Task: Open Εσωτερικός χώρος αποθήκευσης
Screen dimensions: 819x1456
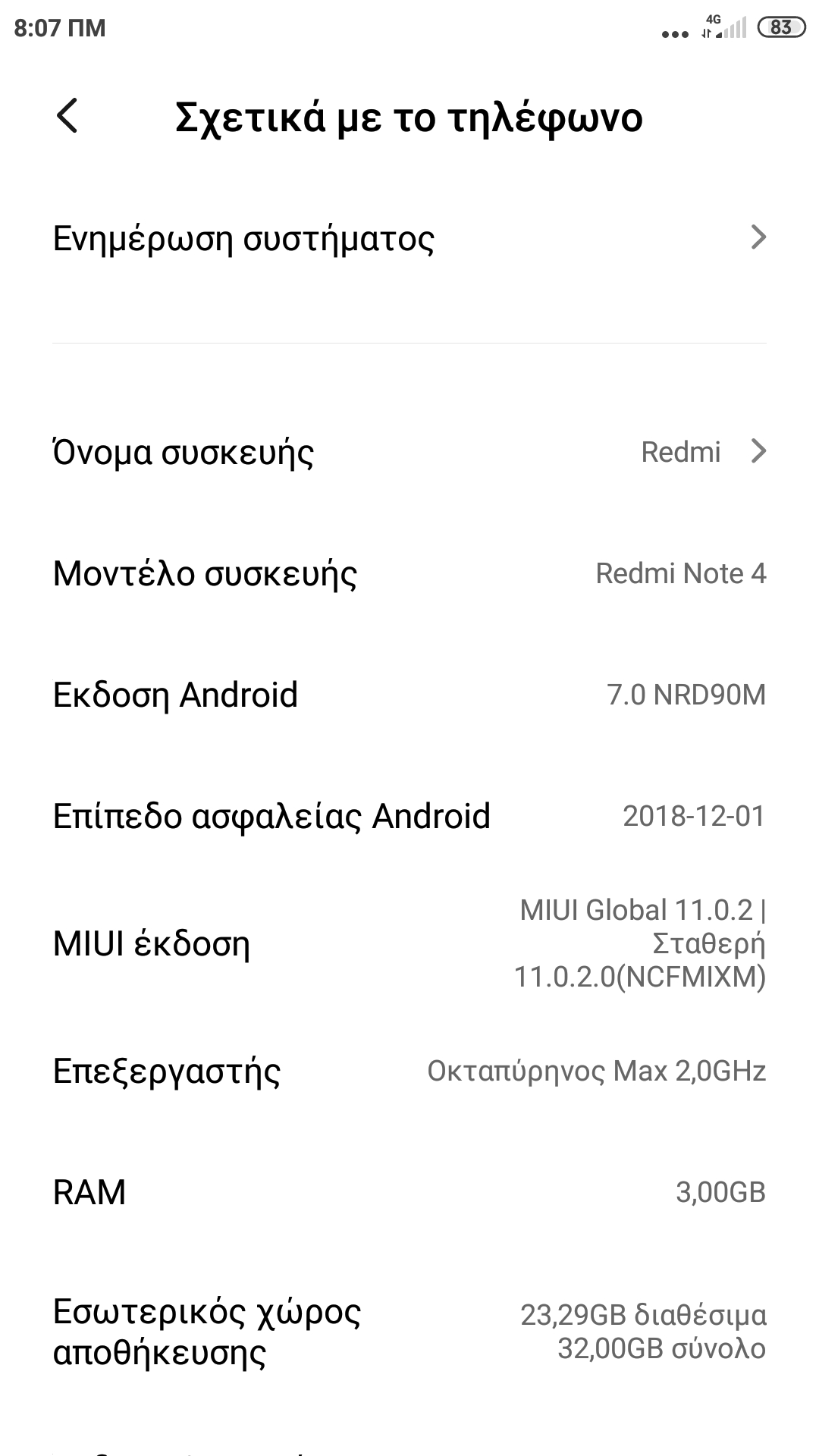Action: pos(409,1332)
